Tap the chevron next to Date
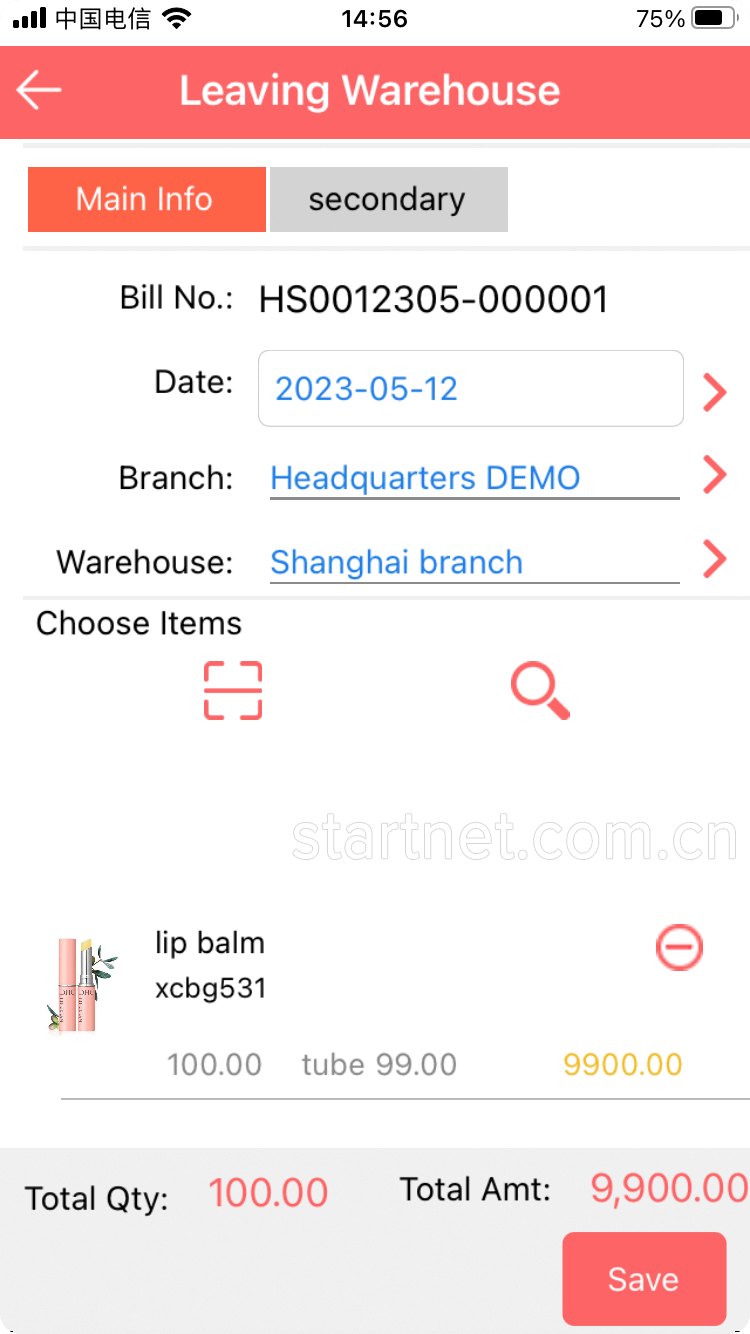The image size is (750, 1334). tap(714, 392)
